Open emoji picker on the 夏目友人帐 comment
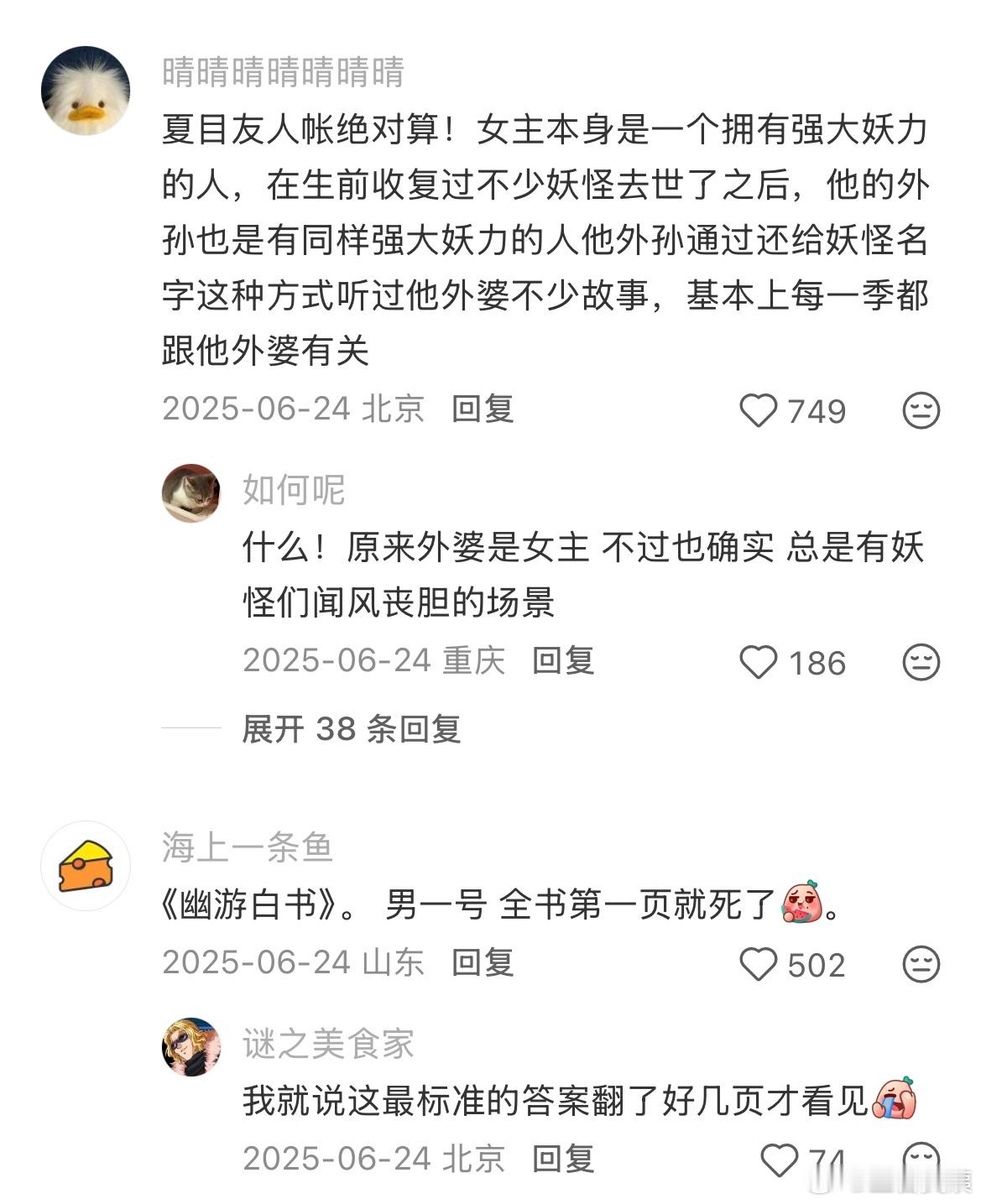Image resolution: width=981 pixels, height=1204 pixels. tap(922, 410)
